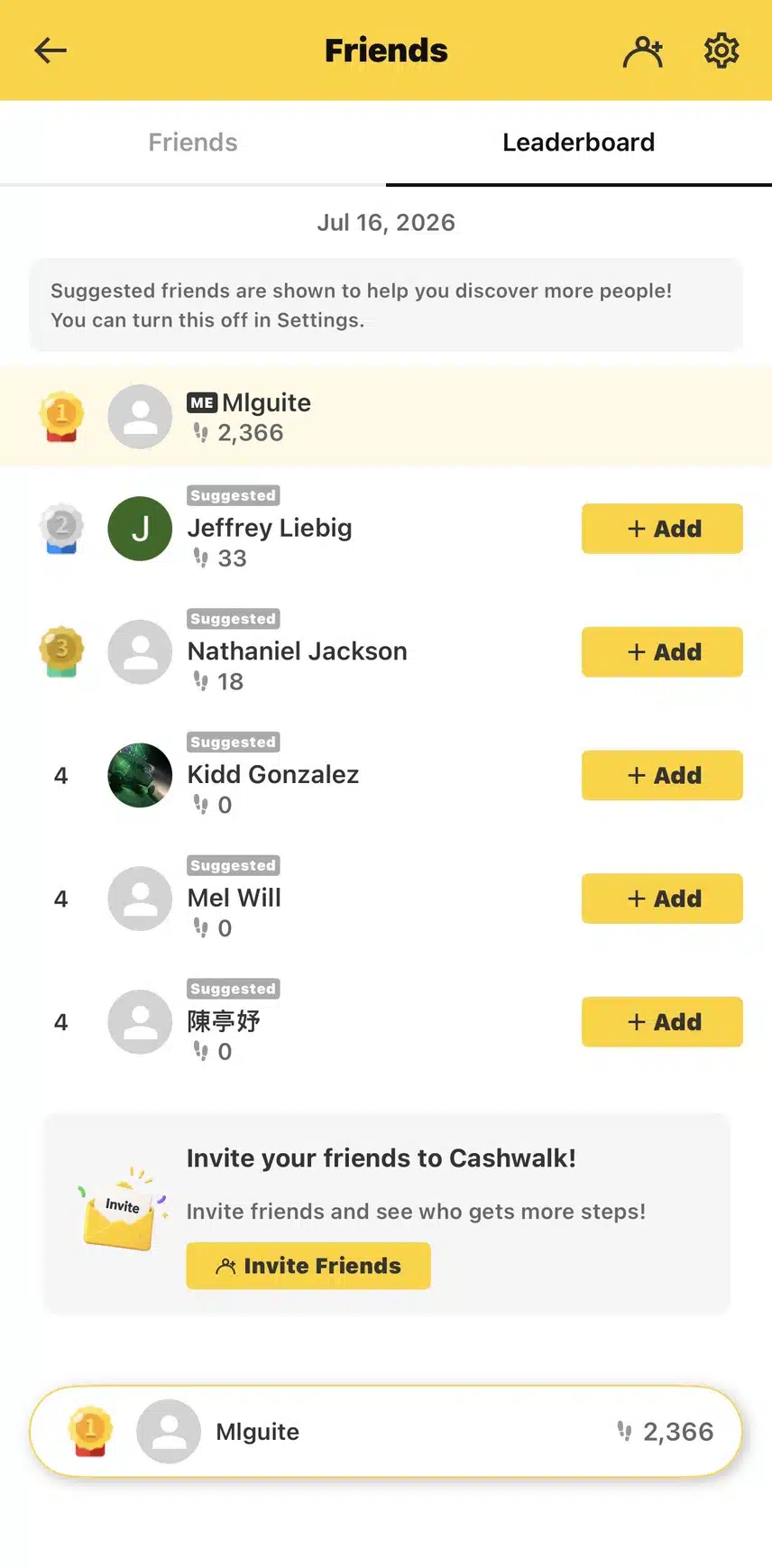Add Jeffrey Liebig as a friend
The height and width of the screenshot is (1568, 772).
(662, 529)
